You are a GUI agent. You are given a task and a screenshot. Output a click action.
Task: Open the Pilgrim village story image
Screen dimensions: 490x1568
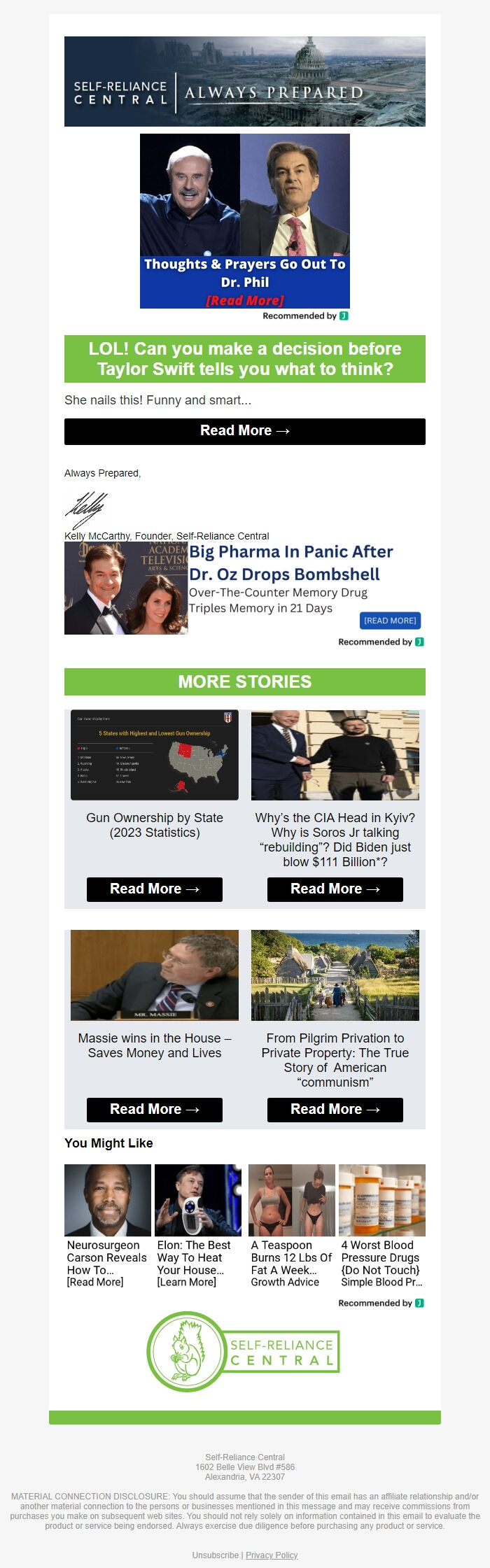[335, 975]
